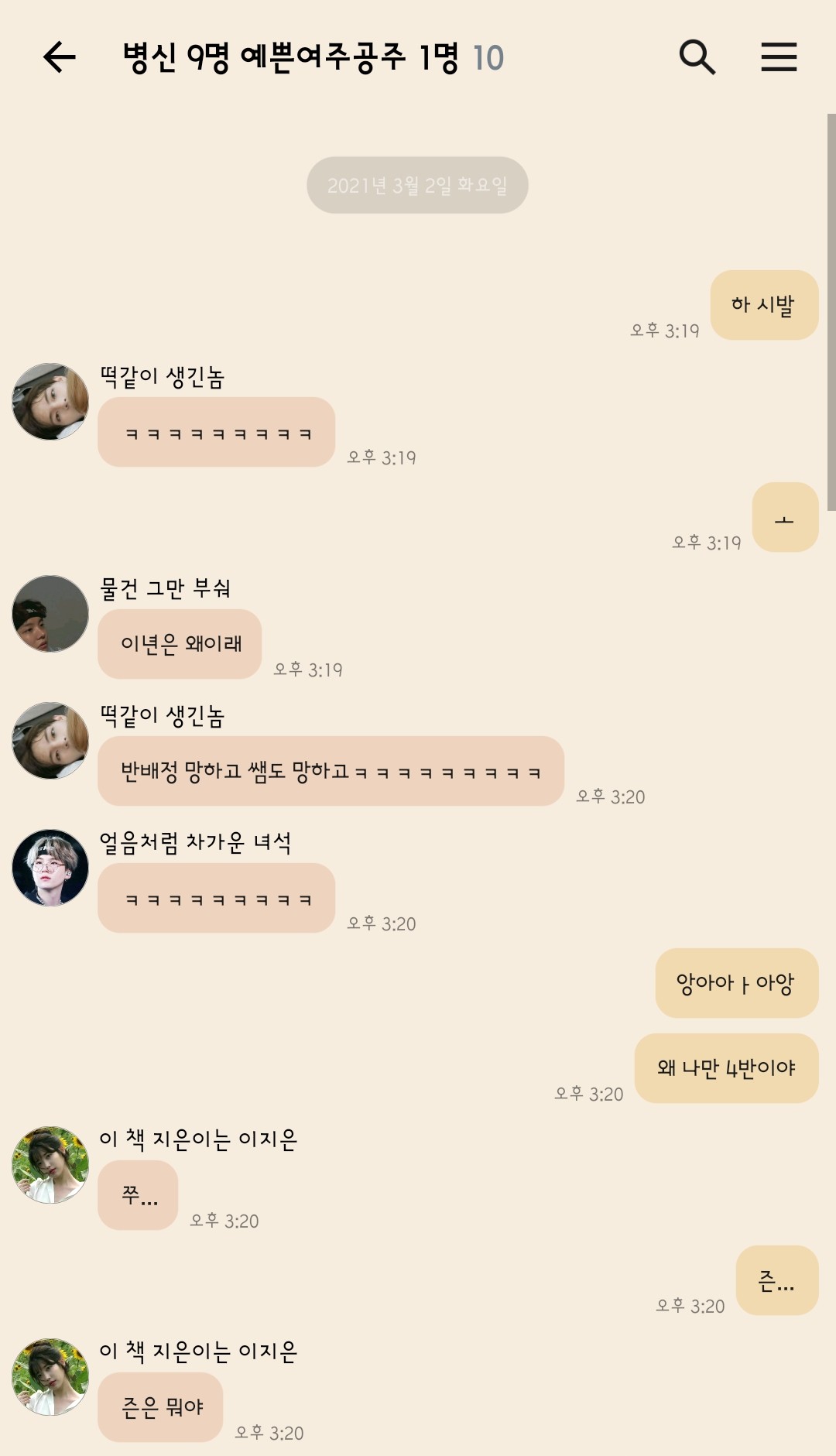
Task: Search messages in this chat room
Action: (x=697, y=57)
